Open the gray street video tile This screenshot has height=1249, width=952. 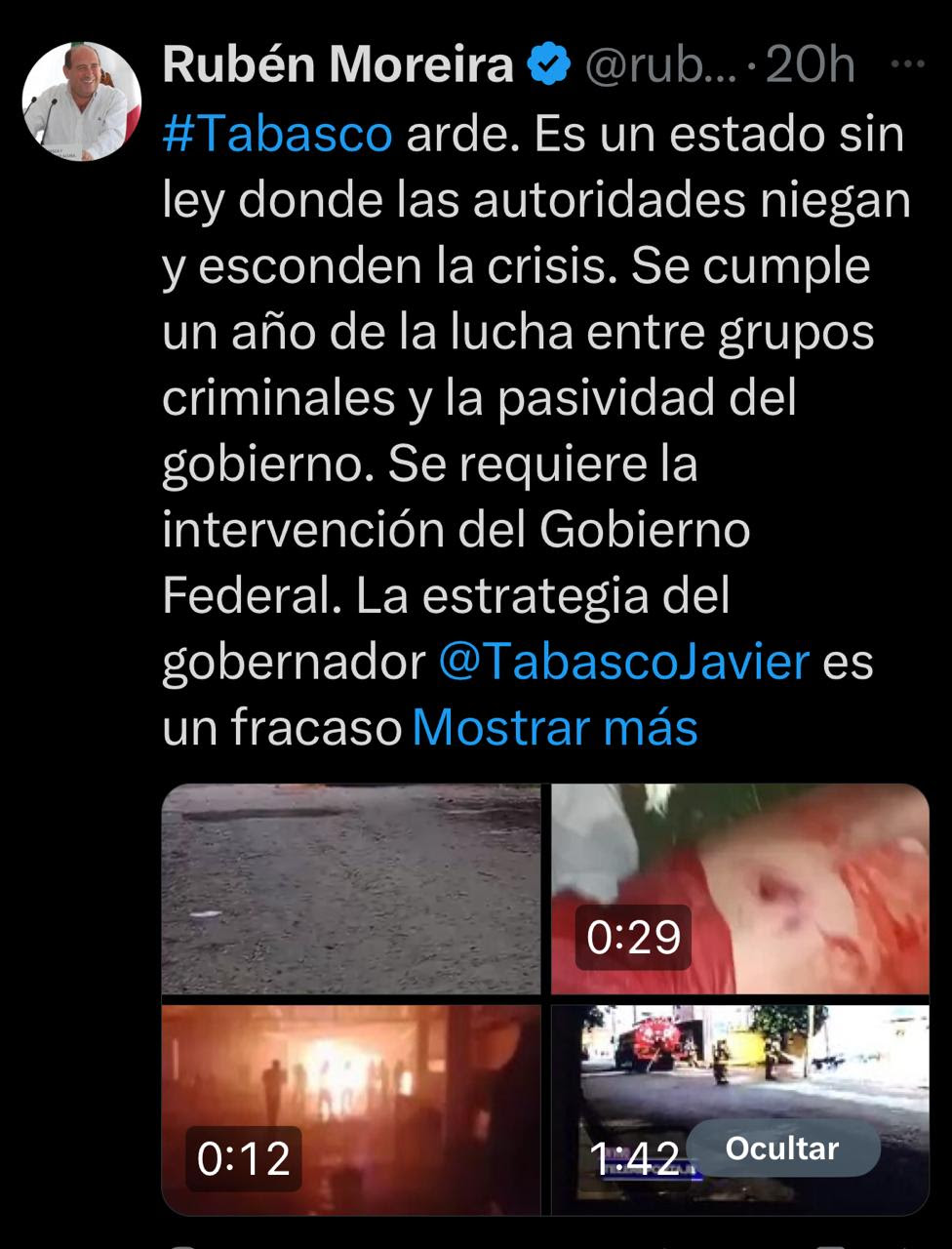(x=351, y=889)
